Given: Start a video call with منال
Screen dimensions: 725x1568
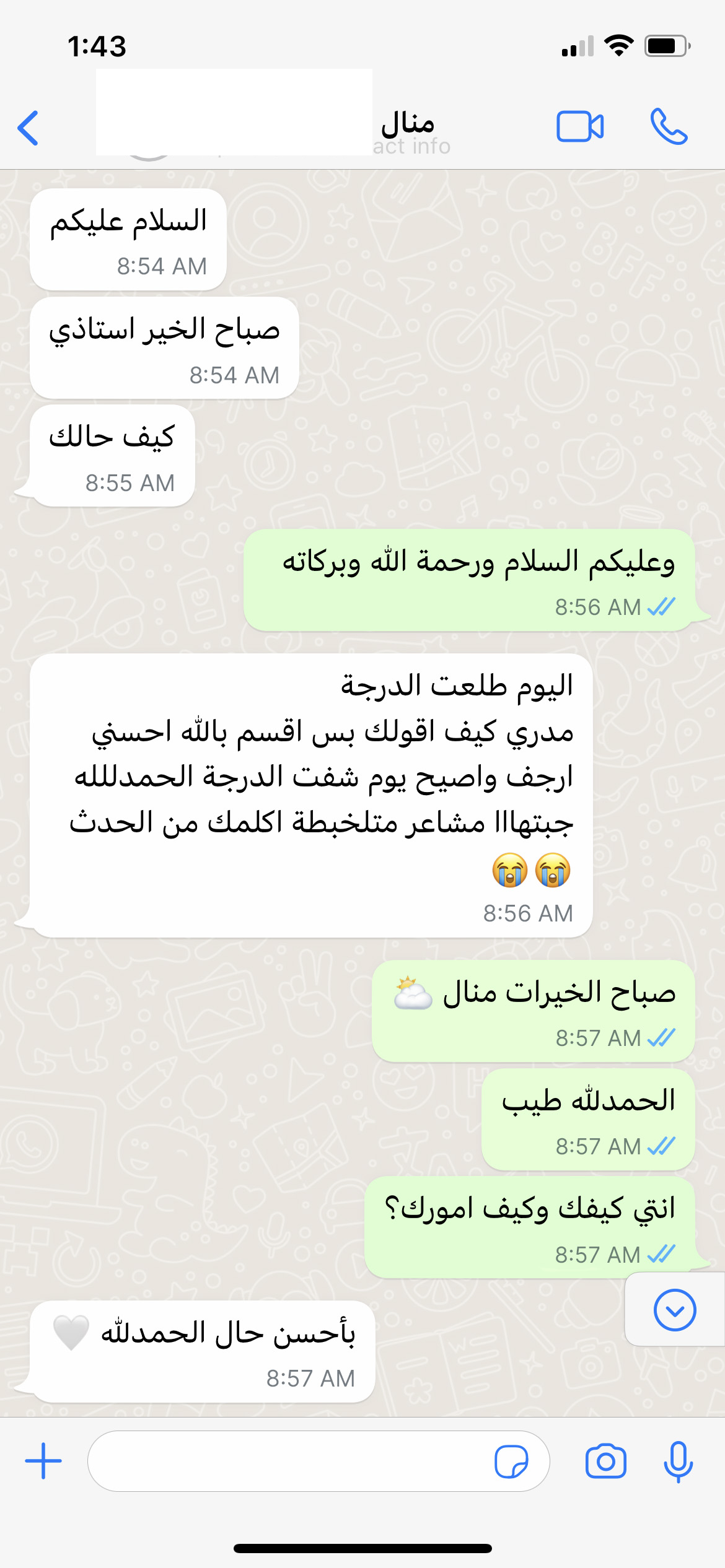Looking at the screenshot, I should [580, 127].
